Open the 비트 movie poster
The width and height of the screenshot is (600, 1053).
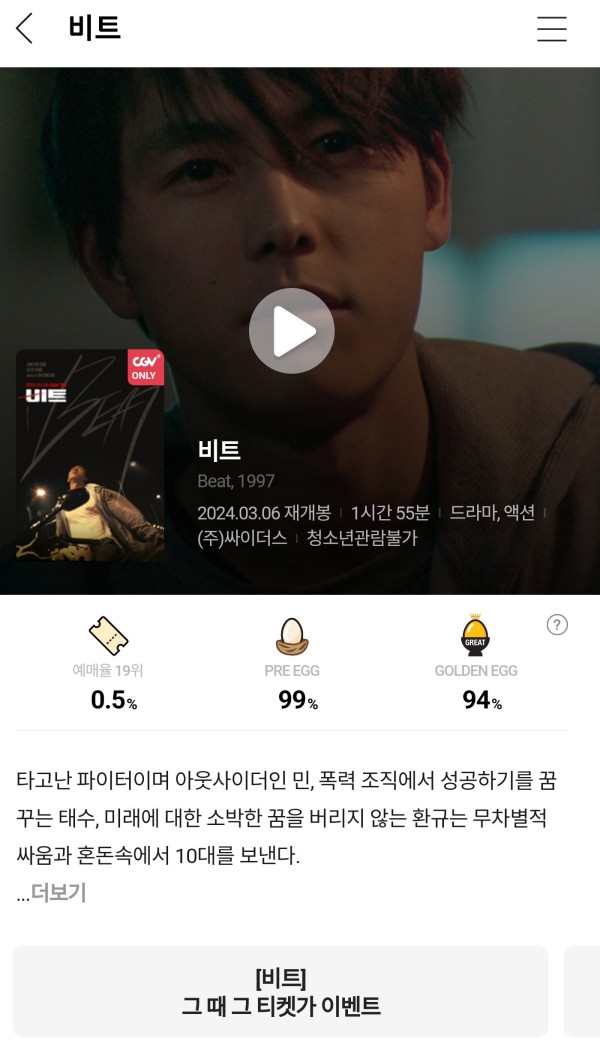(90, 455)
